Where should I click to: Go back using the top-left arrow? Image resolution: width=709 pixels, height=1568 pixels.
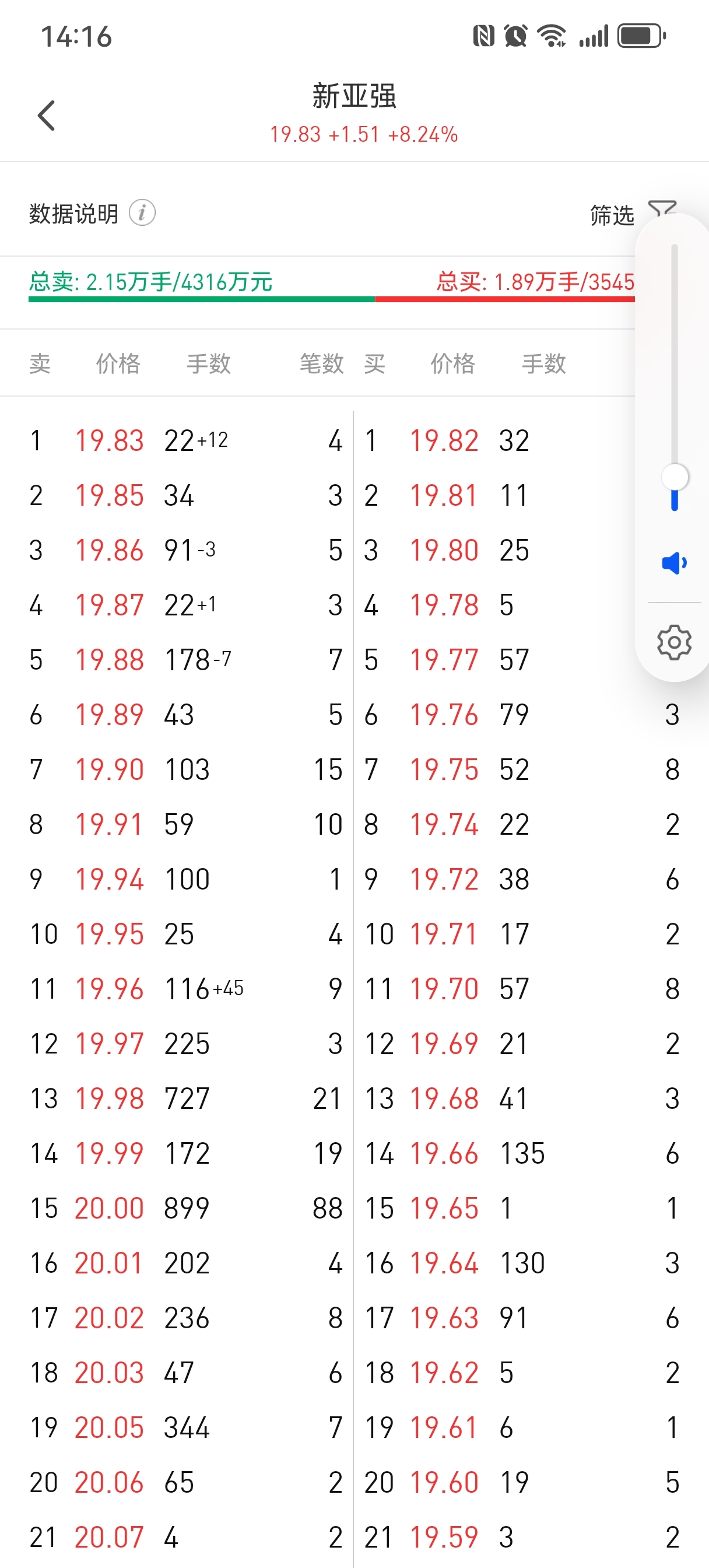46,116
